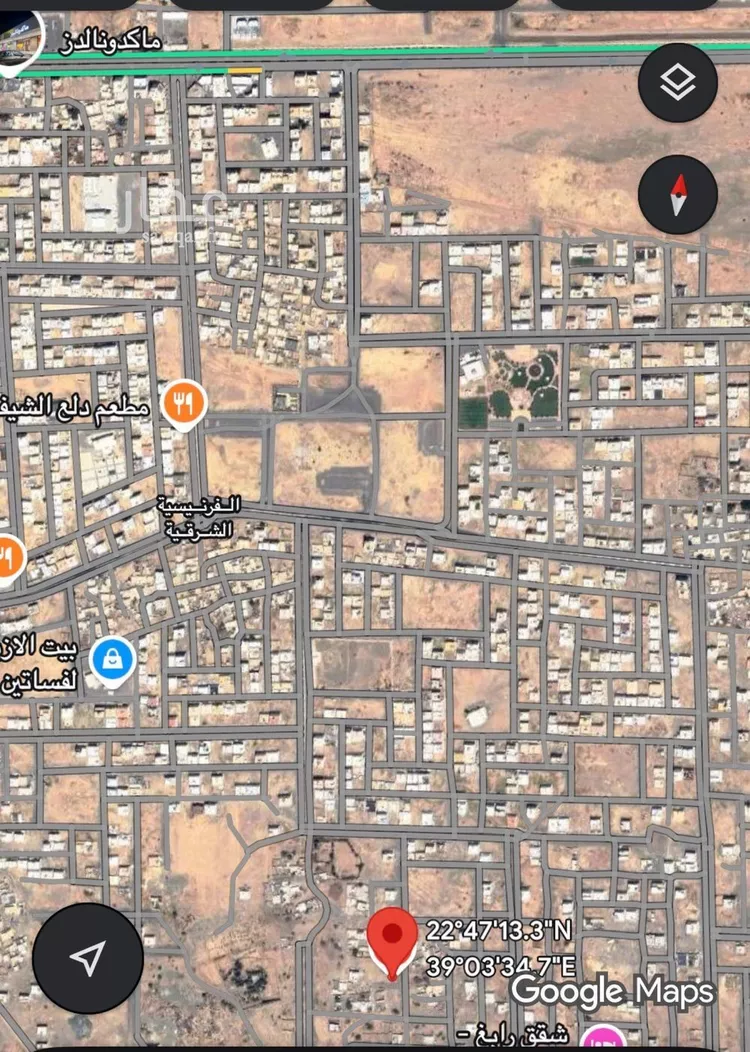Open the مطعم دلع الشيف restaurant pin
Screen dimensions: 750x1052
click(183, 402)
